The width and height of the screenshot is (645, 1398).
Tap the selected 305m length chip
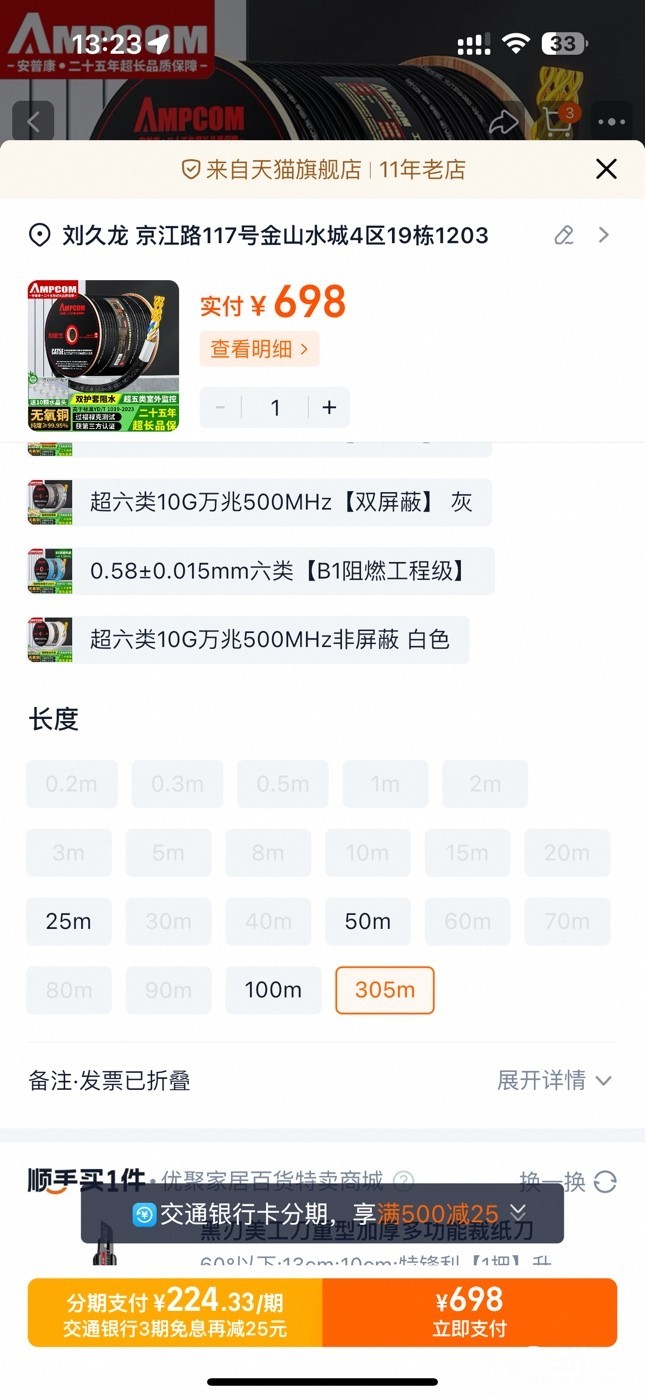(384, 990)
